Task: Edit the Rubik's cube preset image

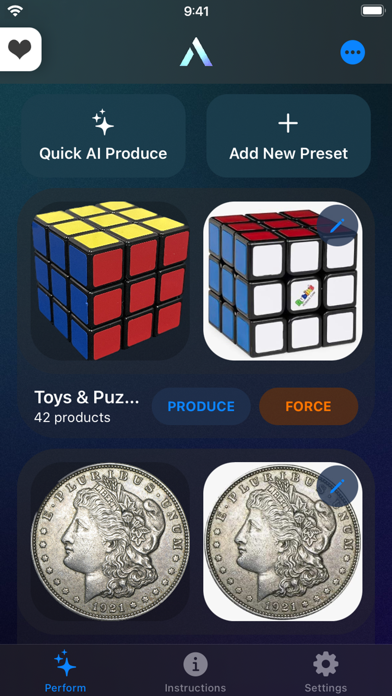Action: [337, 225]
